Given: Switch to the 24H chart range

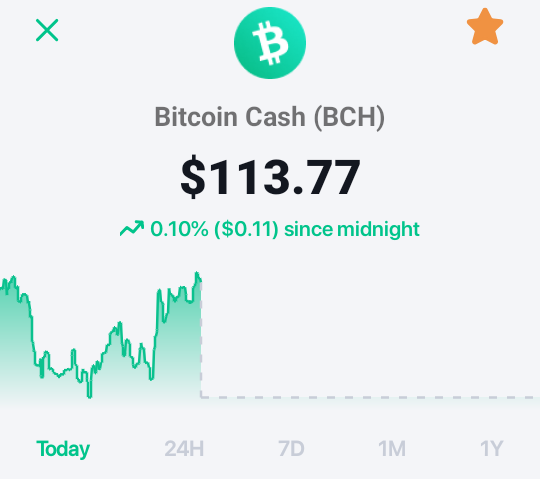Looking at the screenshot, I should pyautogui.click(x=184, y=449).
